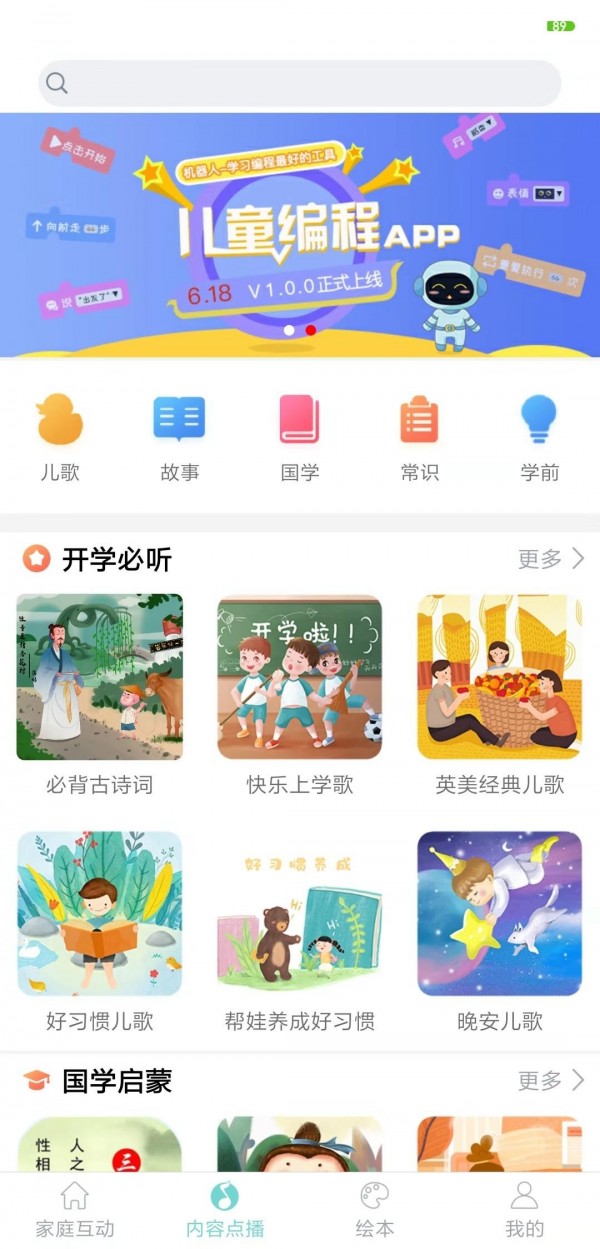Browse the 国学 category
Screen dimensions: 600x1249
(x=299, y=436)
